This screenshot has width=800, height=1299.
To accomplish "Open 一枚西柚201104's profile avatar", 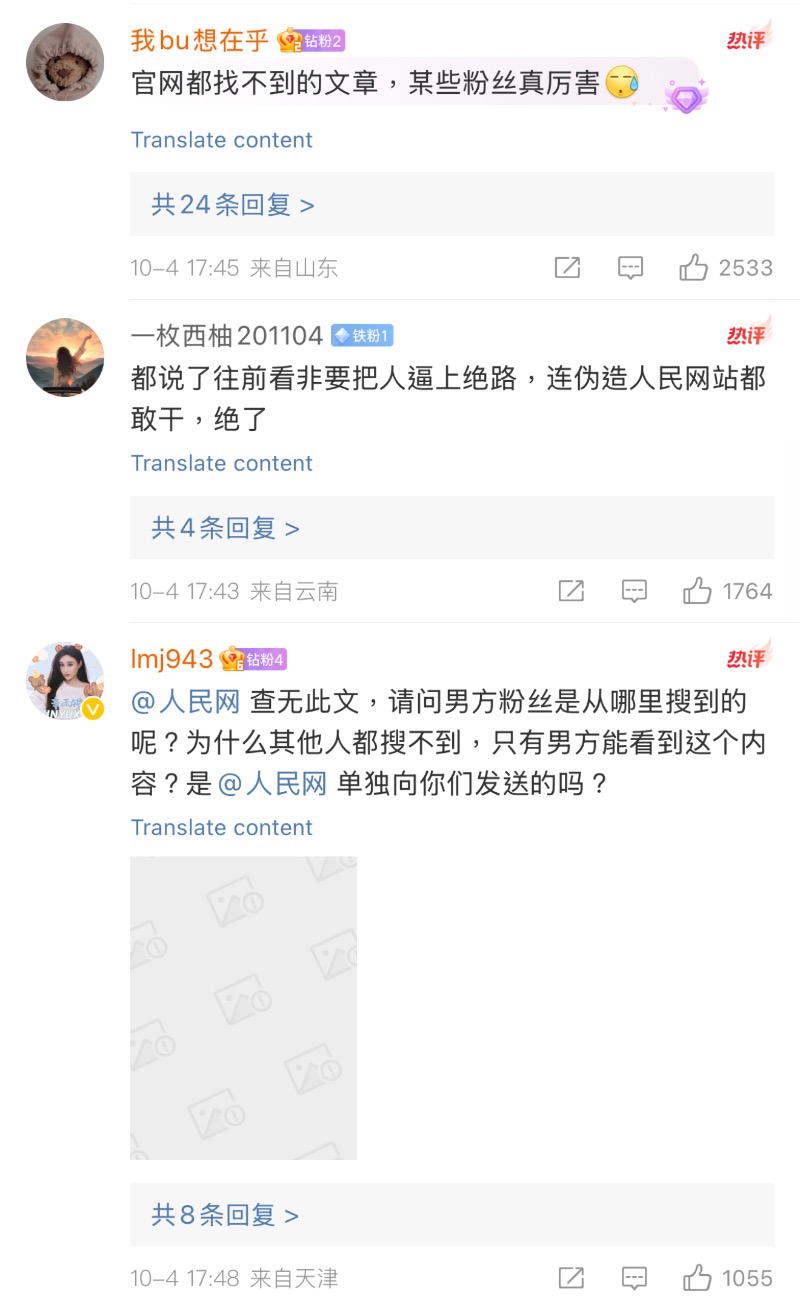I will pos(65,358).
